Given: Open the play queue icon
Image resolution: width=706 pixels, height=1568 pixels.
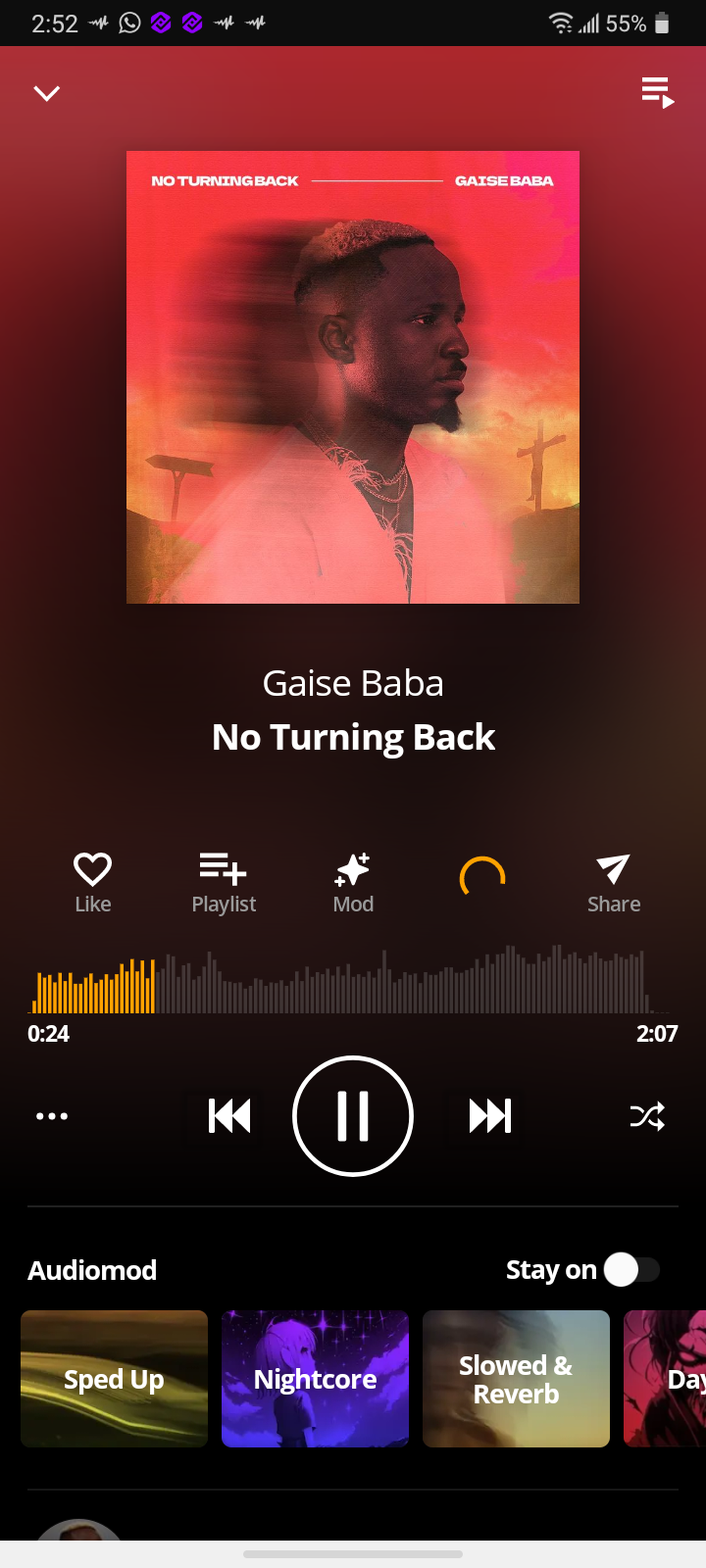Looking at the screenshot, I should pyautogui.click(x=658, y=93).
